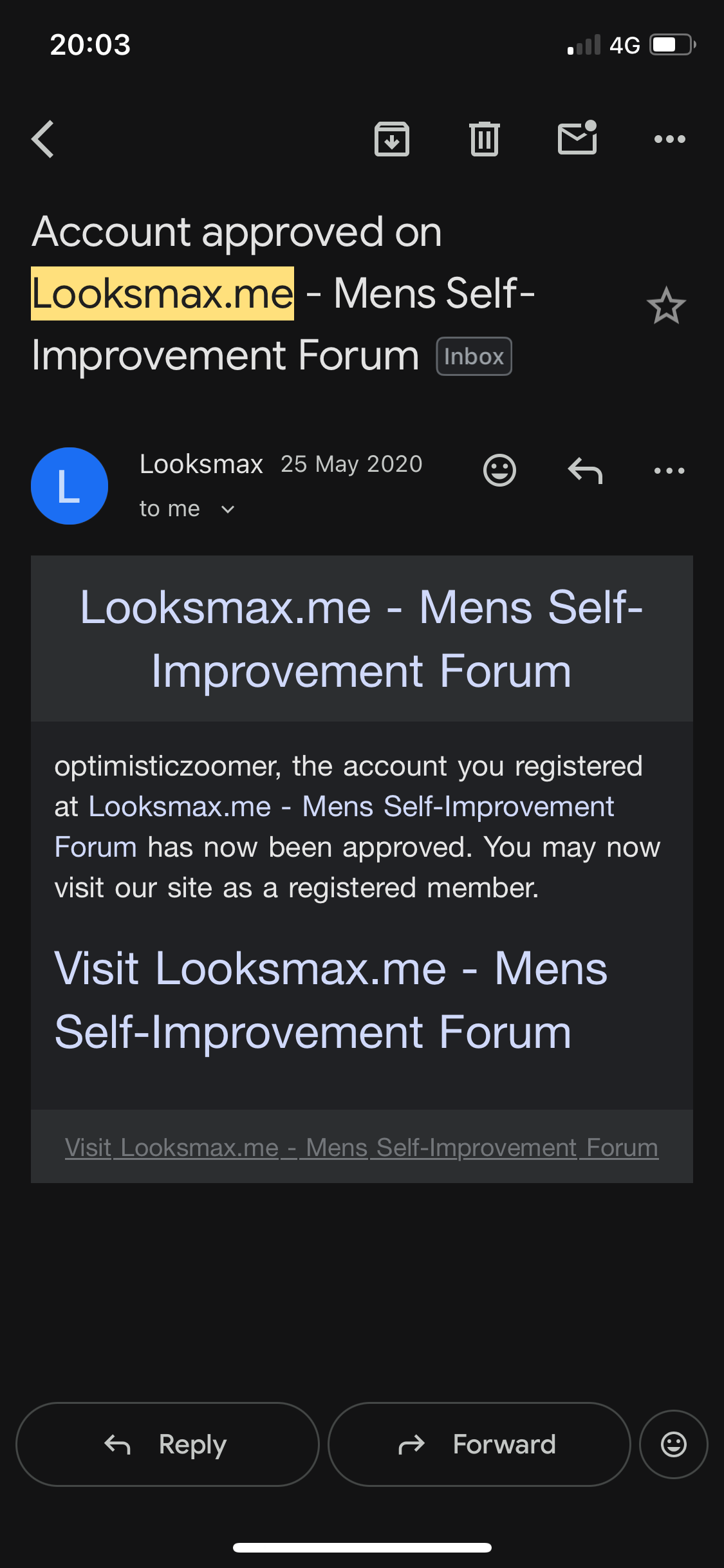724x1568 pixels.
Task: Tap the Reply button
Action: 167,1444
